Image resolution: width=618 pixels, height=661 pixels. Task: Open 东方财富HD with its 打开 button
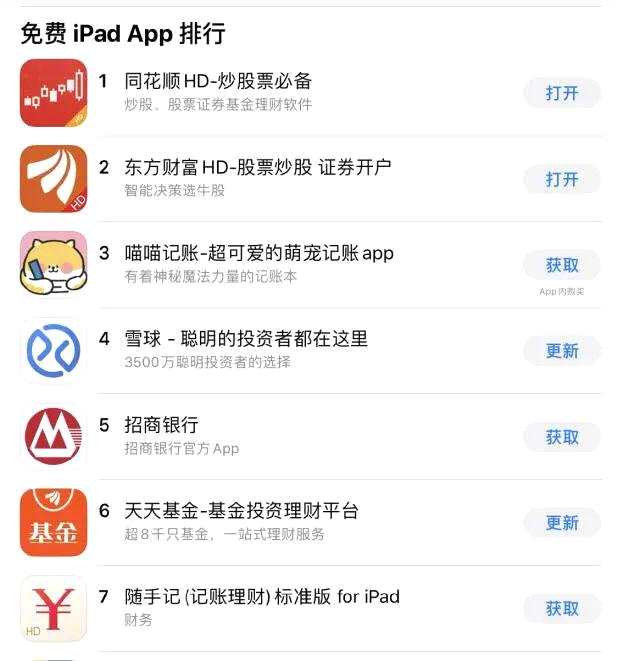[562, 179]
